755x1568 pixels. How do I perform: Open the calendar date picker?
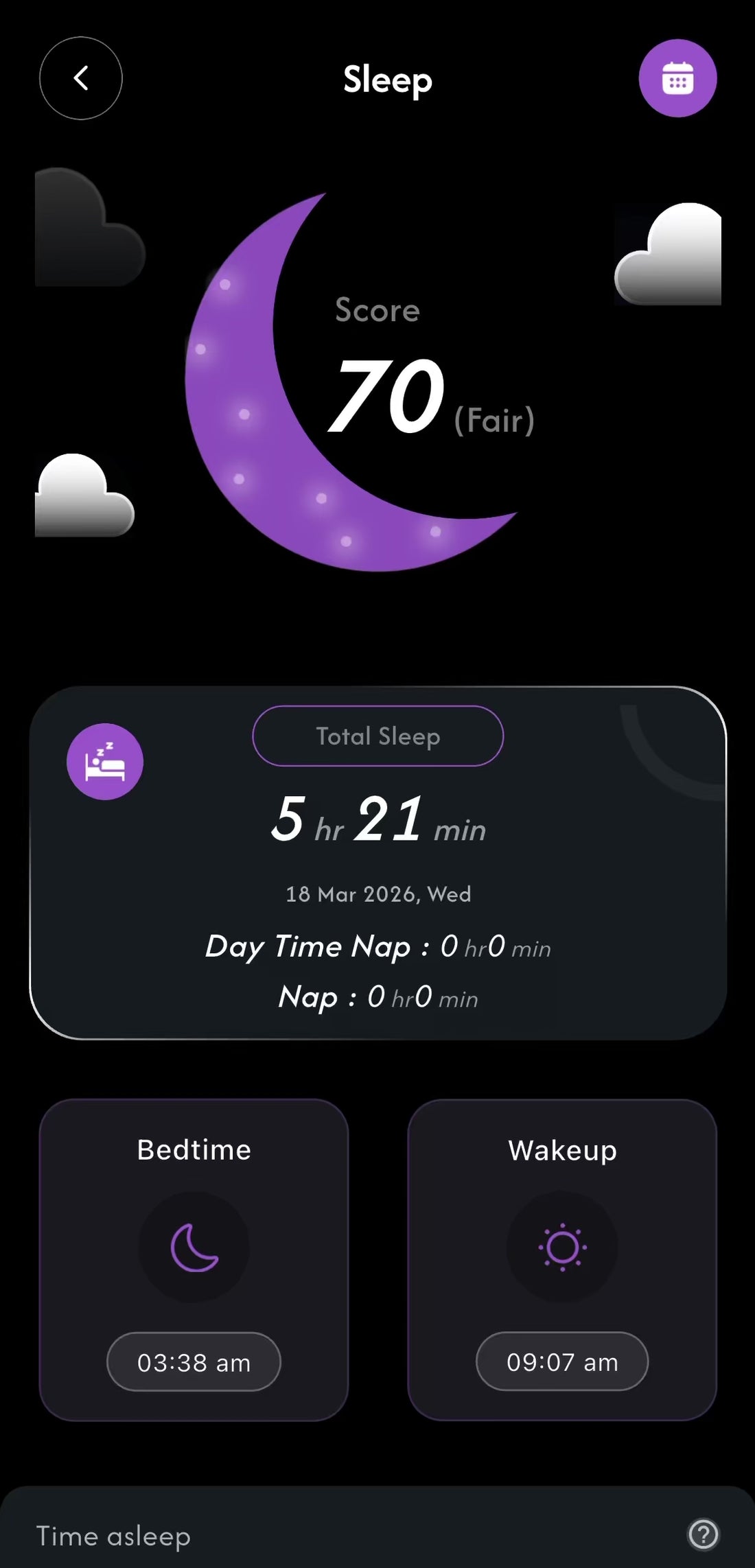pos(677,78)
